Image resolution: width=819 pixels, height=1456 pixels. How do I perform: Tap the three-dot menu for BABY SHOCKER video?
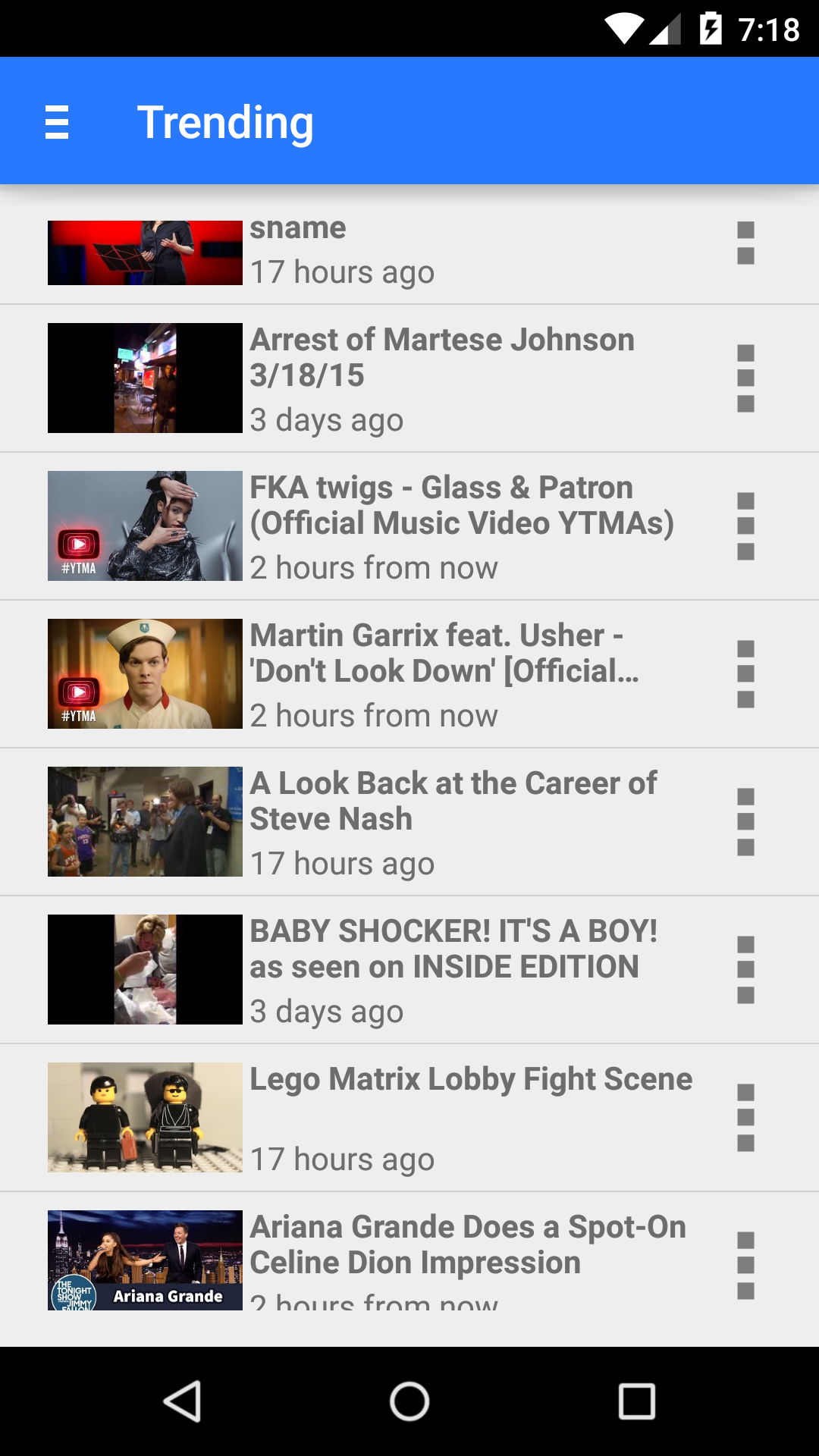click(x=745, y=969)
